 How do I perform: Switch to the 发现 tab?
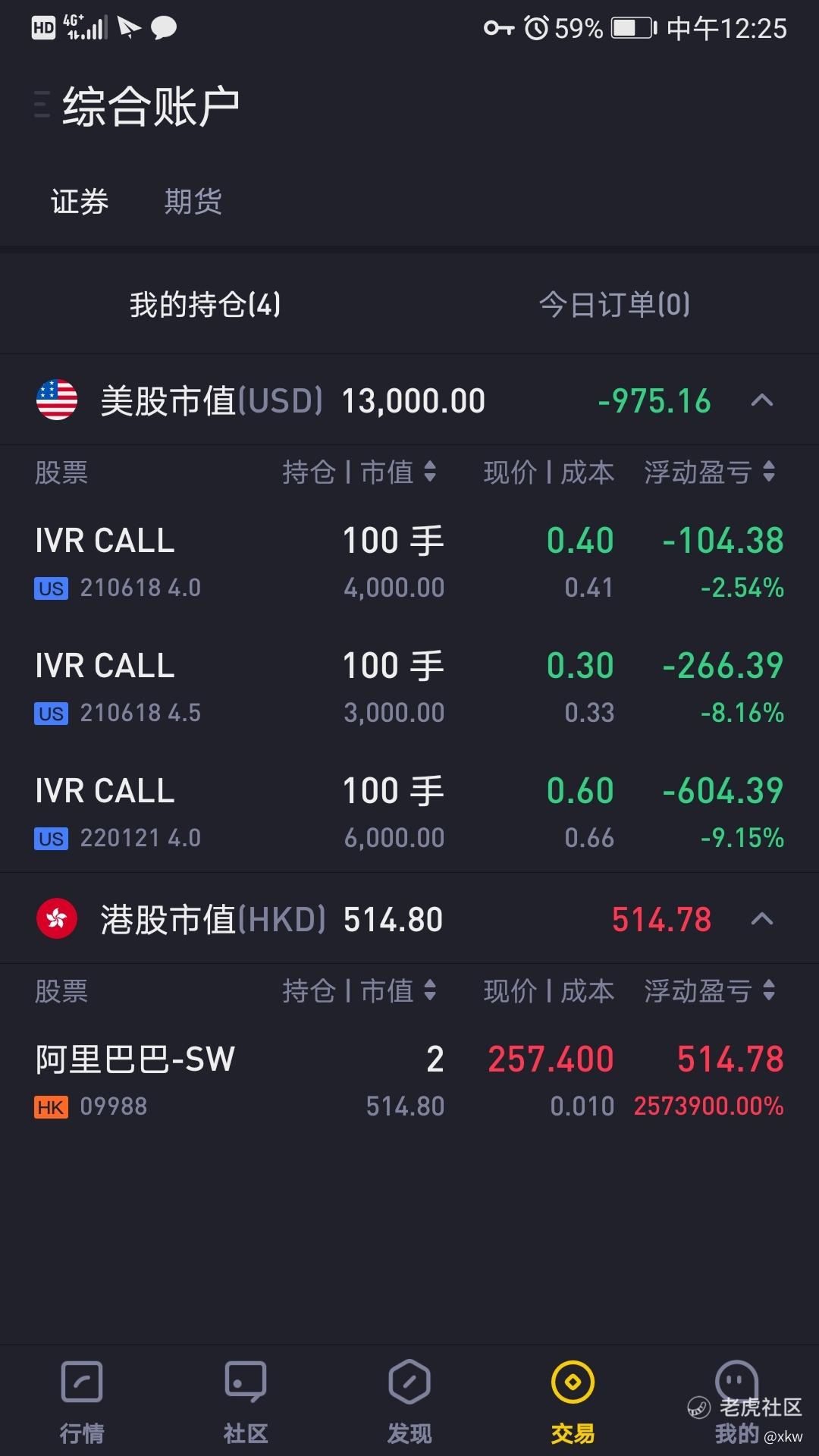point(409,1401)
